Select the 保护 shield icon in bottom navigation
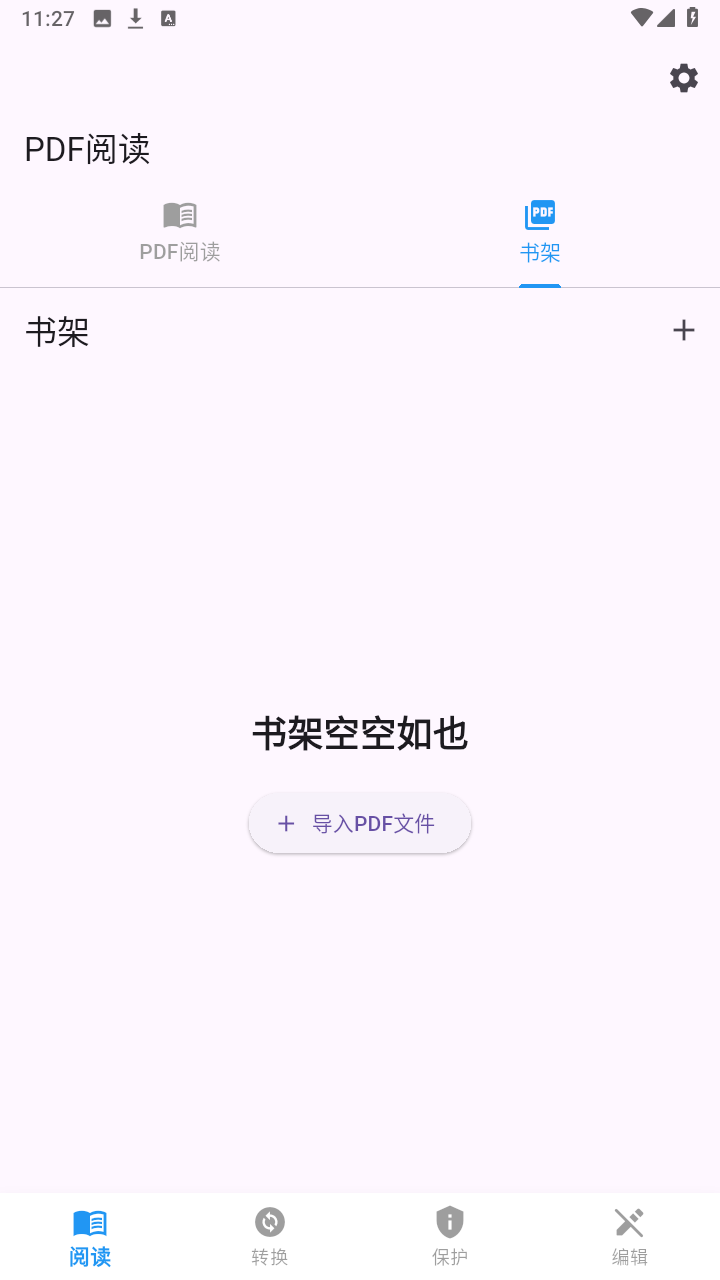 tap(449, 1221)
